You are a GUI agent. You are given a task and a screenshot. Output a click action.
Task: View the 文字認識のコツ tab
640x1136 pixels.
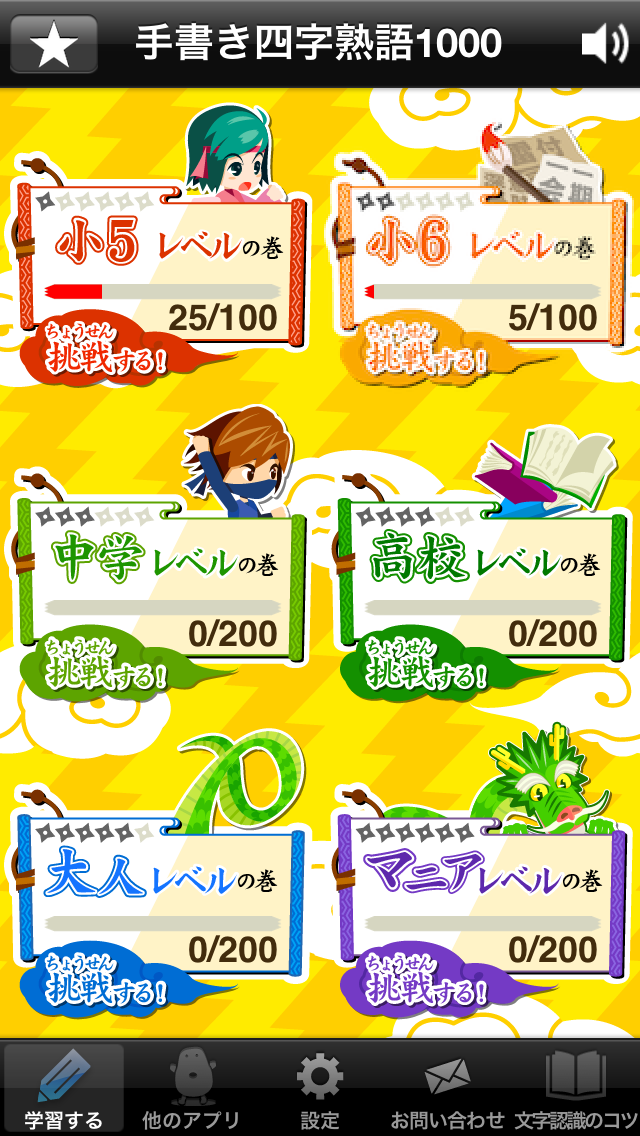pyautogui.click(x=576, y=1088)
